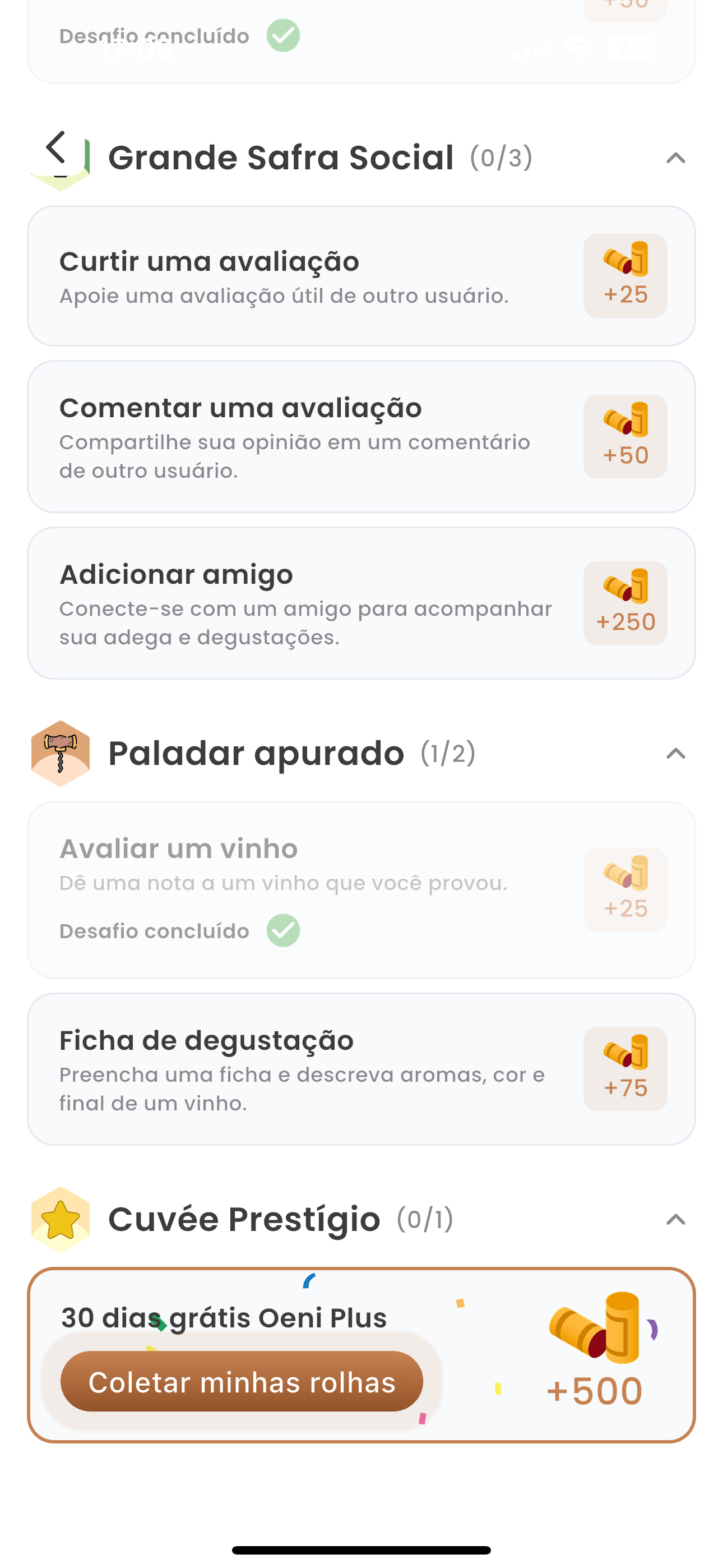The height and width of the screenshot is (1568, 723).
Task: Select the Adicionar amigo challenge card
Action: tap(361, 603)
